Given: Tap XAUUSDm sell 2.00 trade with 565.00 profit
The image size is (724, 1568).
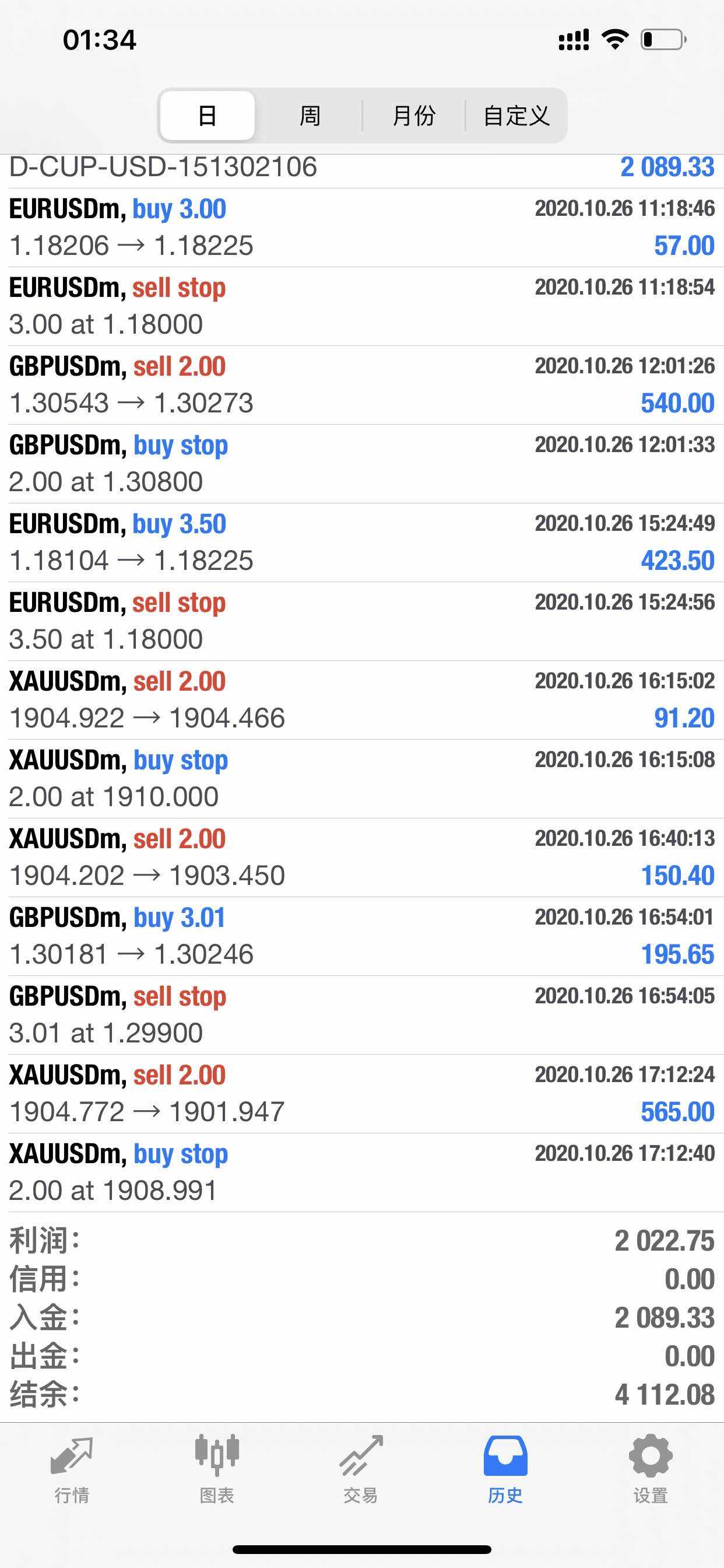Looking at the screenshot, I should point(362,1094).
